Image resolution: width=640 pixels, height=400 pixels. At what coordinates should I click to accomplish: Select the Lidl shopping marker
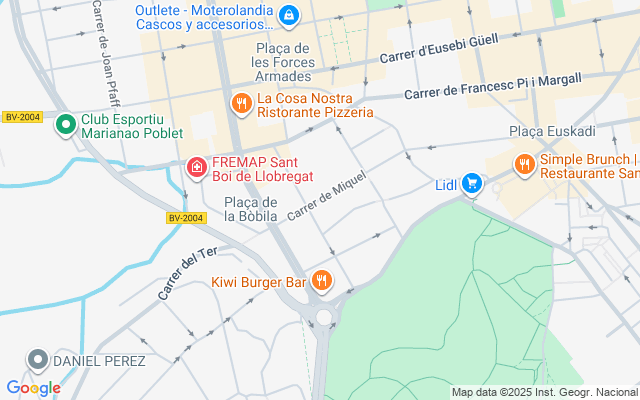click(472, 184)
